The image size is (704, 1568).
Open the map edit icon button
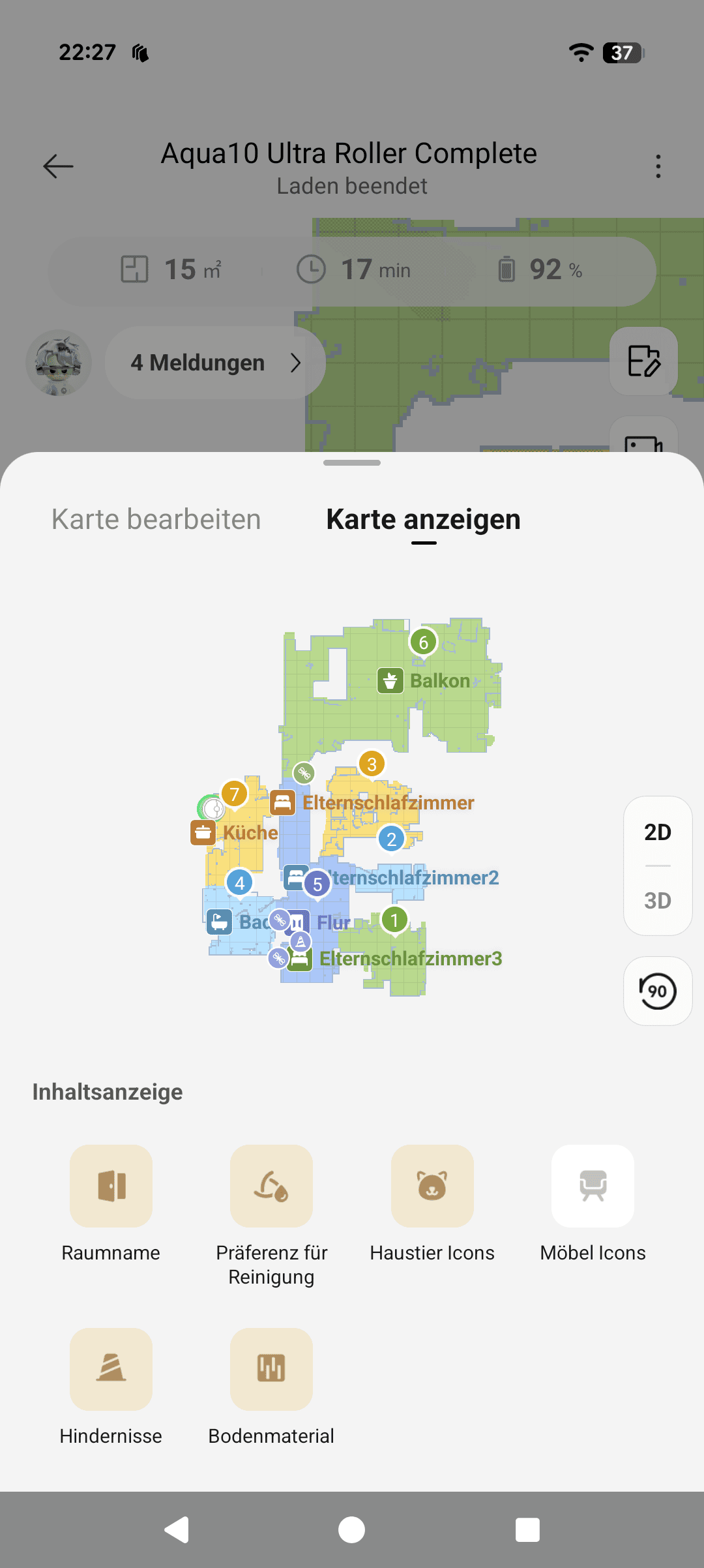pos(643,361)
